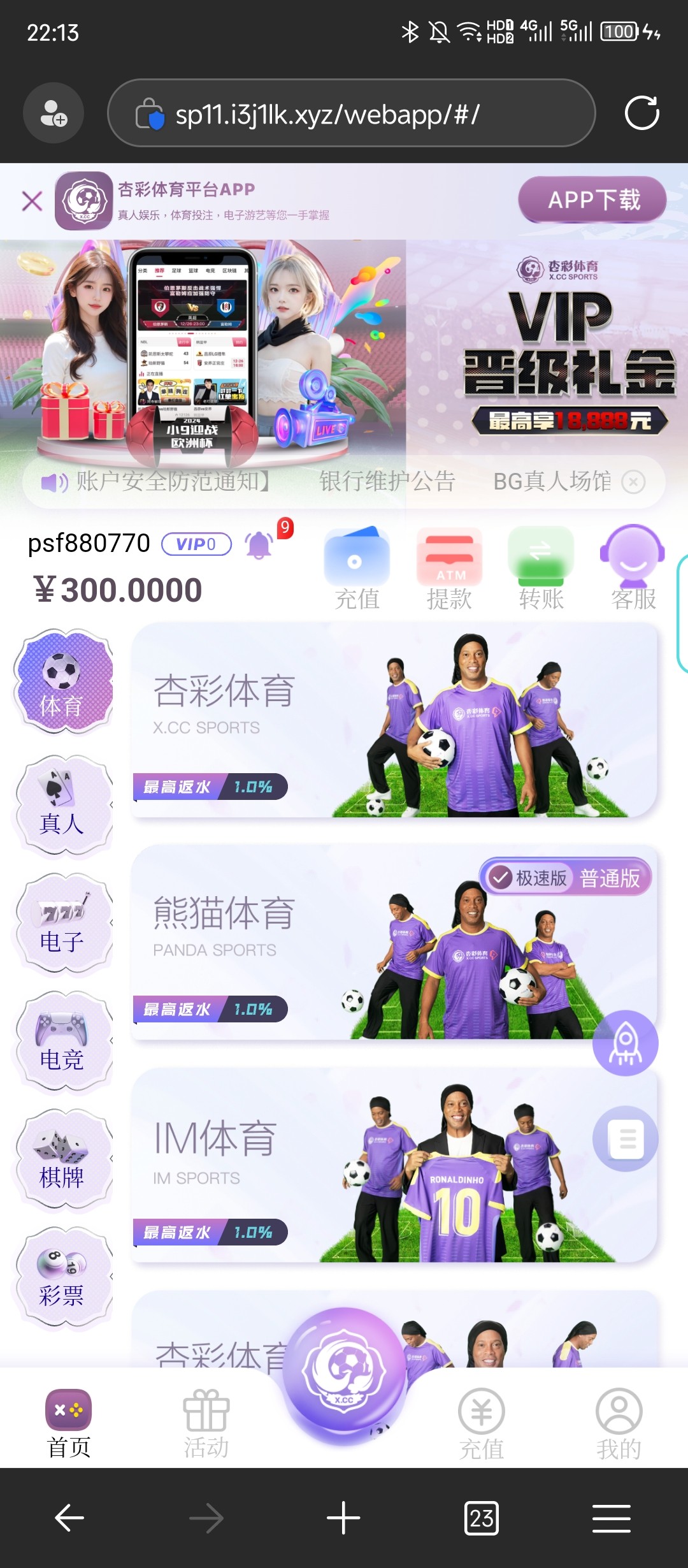Contact 客服 customer service
The image size is (688, 1568).
[633, 568]
